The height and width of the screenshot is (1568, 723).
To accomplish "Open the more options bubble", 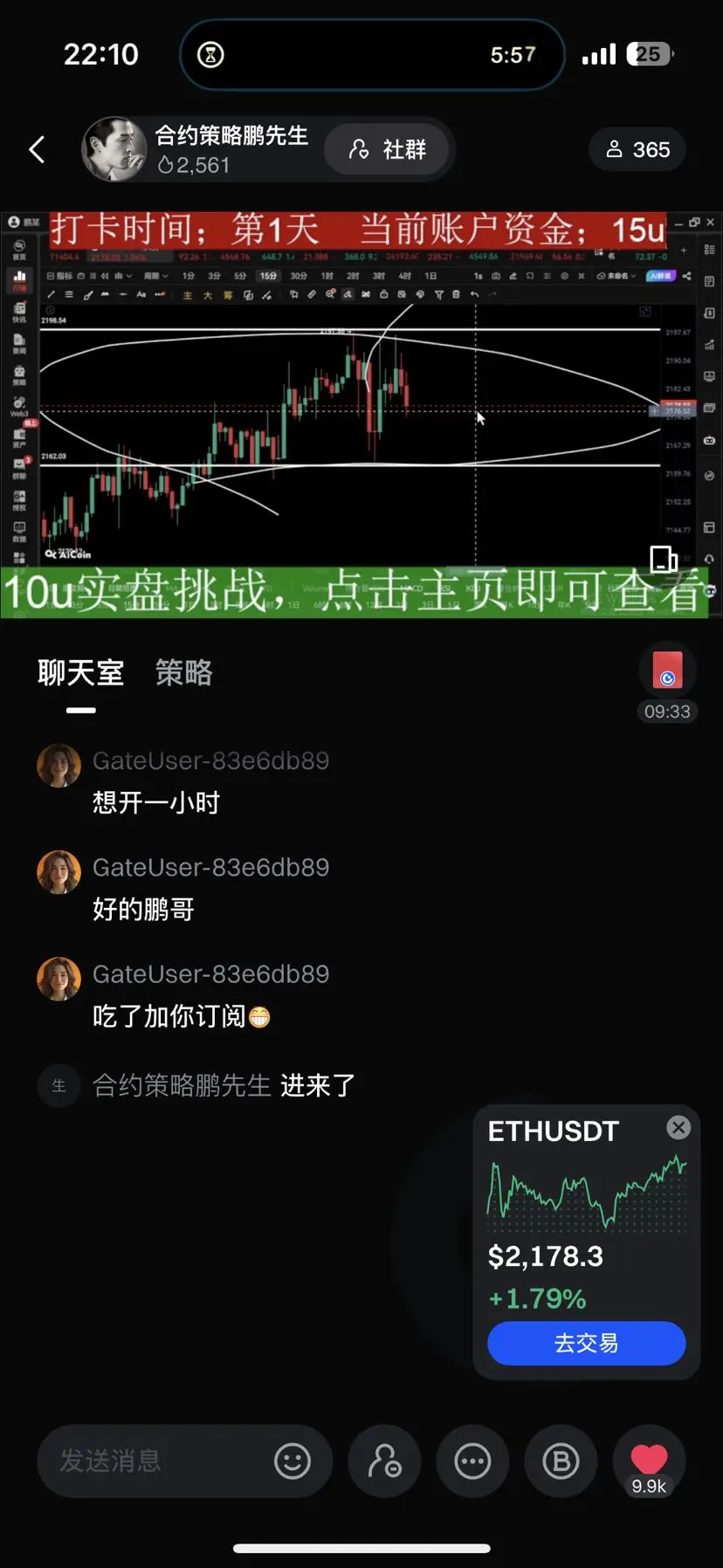I will [x=472, y=1461].
